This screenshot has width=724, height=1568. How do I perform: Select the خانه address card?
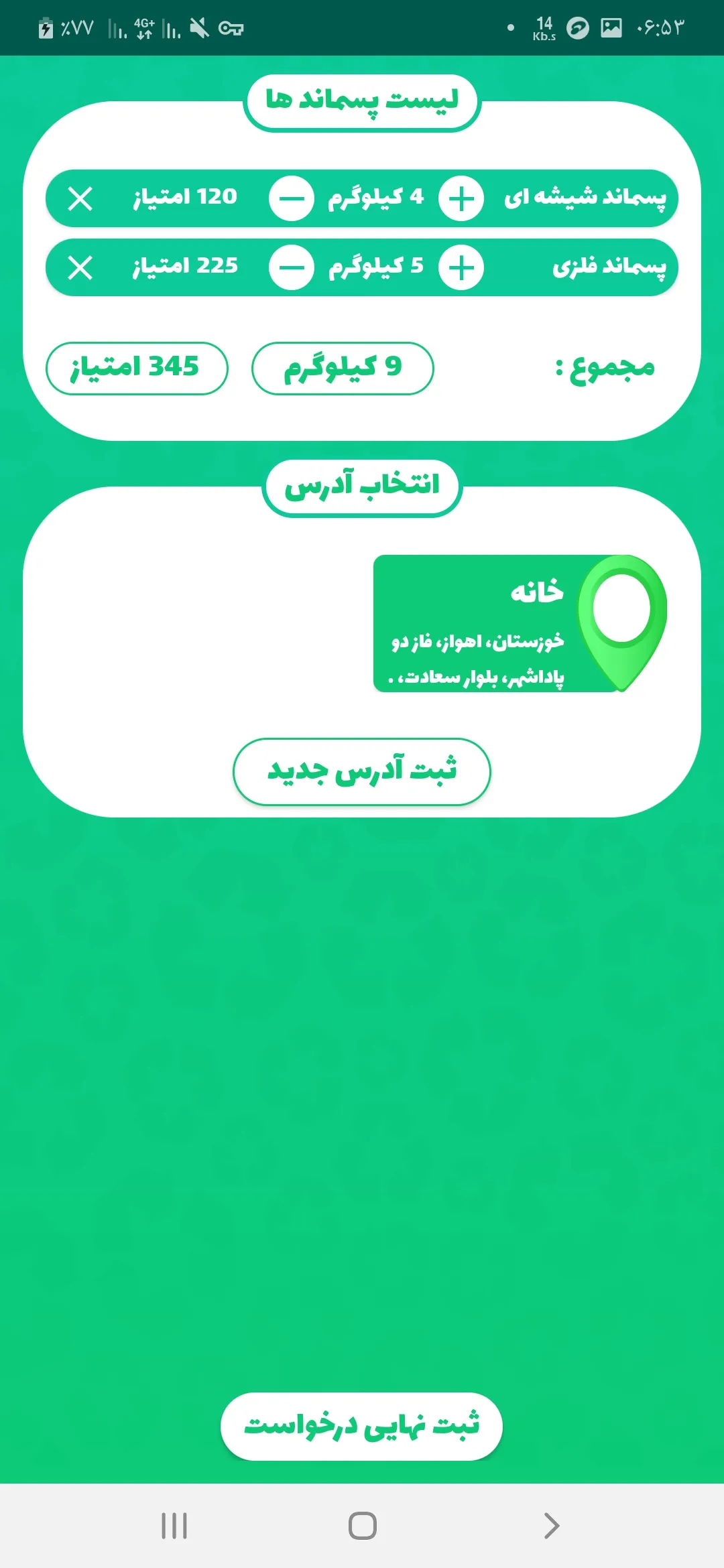click(520, 623)
